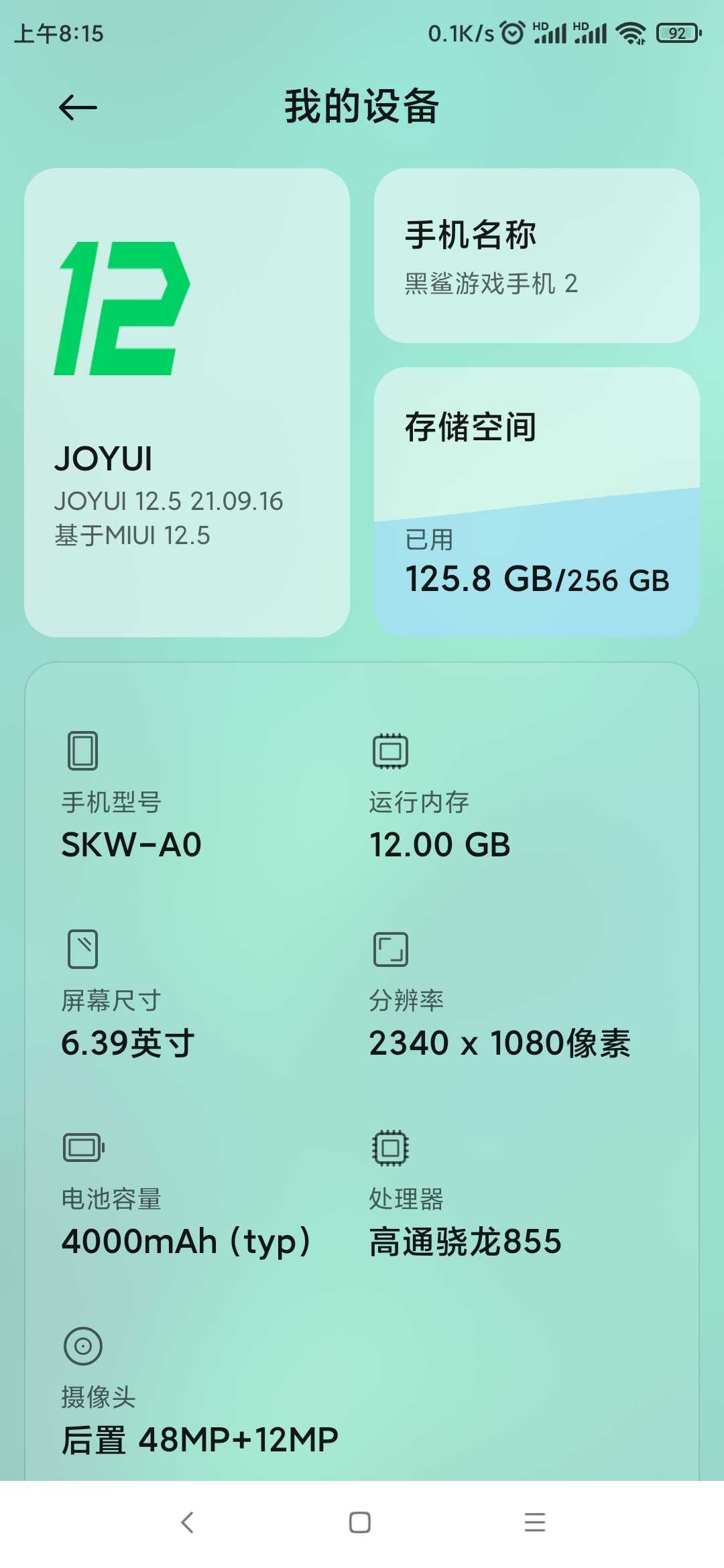
Task: Open the 存储空间 storage card
Action: pos(536,502)
